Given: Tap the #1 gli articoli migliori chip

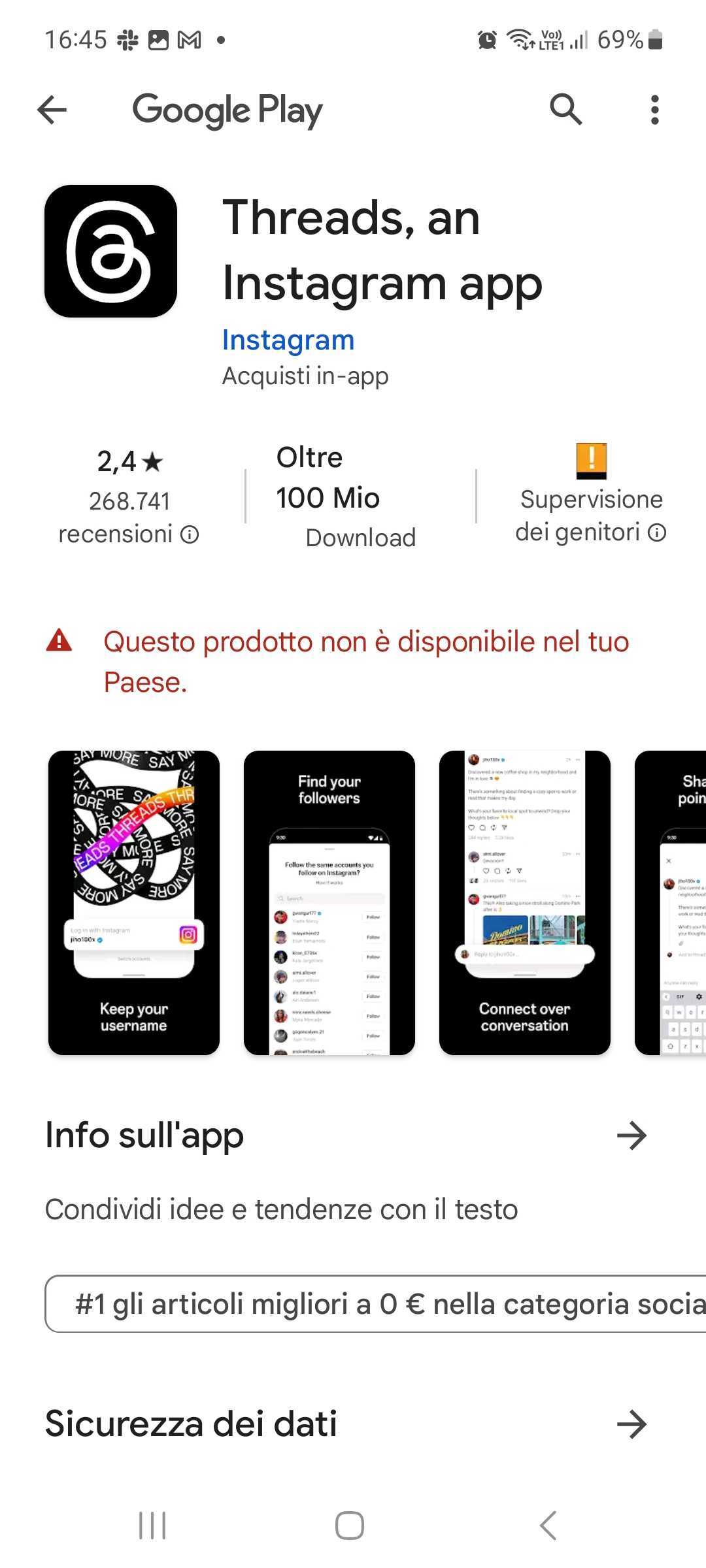Looking at the screenshot, I should click(379, 1304).
